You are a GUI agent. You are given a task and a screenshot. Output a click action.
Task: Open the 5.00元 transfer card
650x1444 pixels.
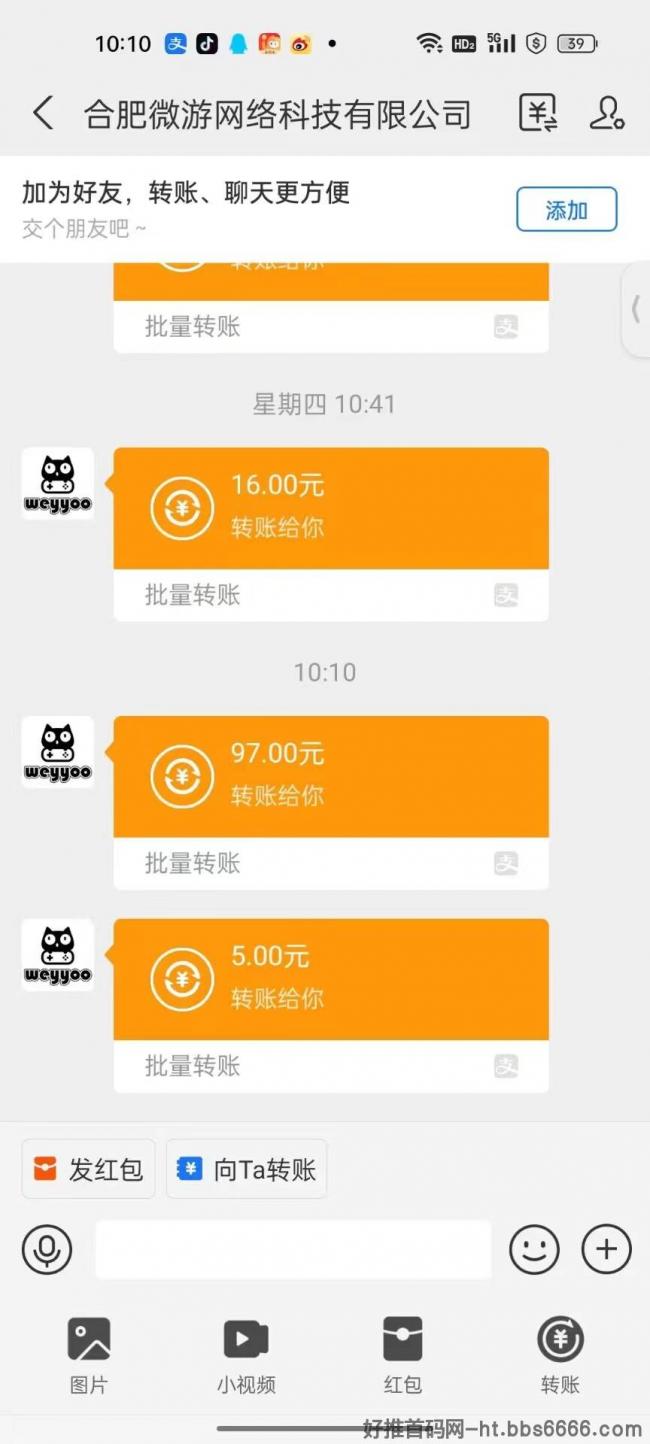click(331, 1005)
